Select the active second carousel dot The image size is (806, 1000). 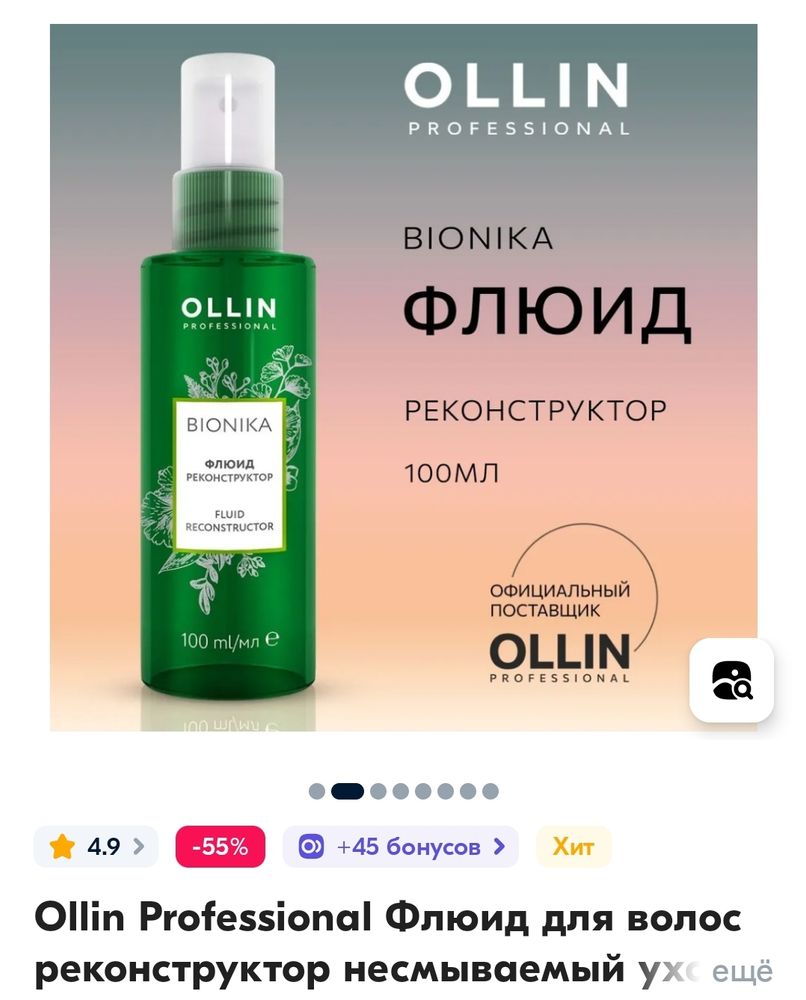(345, 790)
